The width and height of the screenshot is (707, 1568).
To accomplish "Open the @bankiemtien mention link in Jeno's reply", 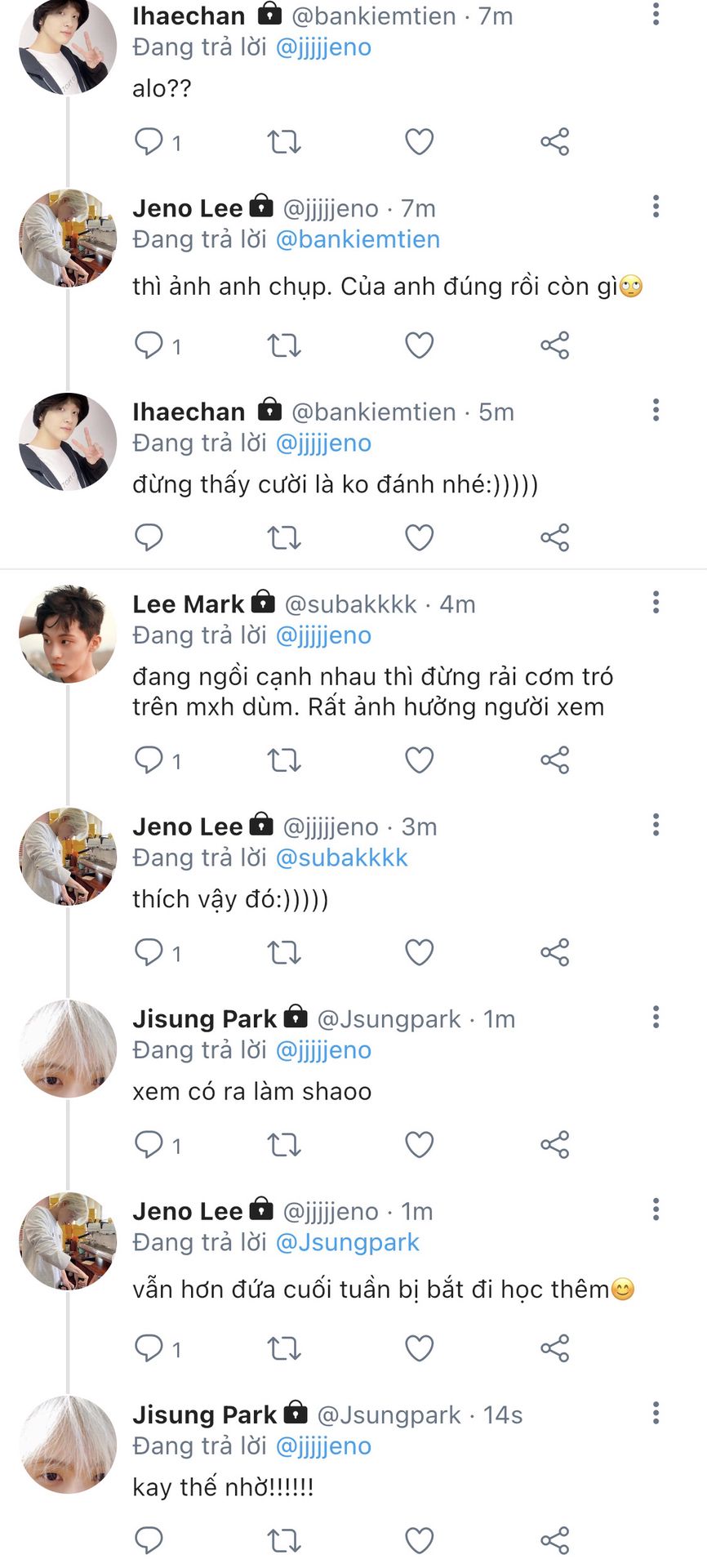I will click(358, 239).
